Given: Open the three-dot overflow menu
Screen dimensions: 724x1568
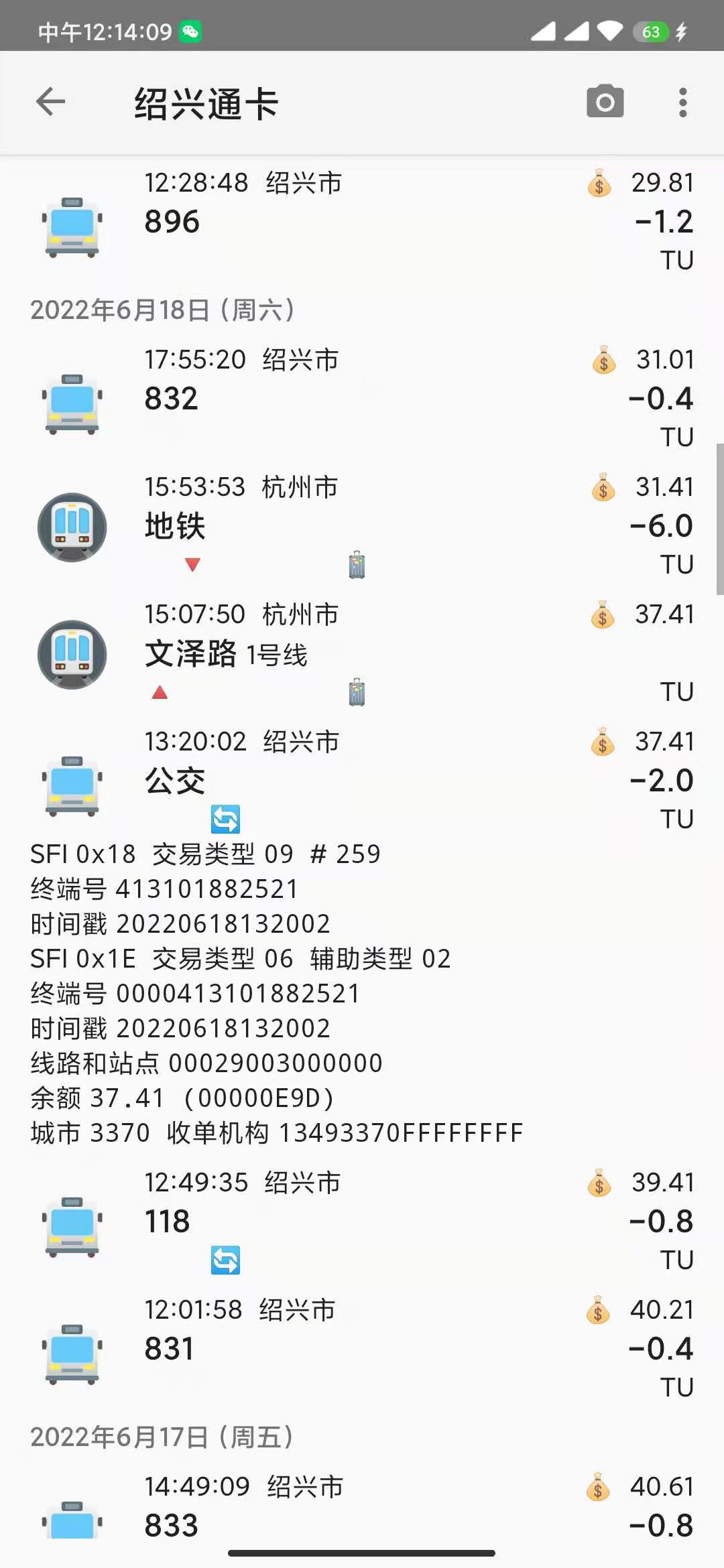Looking at the screenshot, I should [x=682, y=103].
